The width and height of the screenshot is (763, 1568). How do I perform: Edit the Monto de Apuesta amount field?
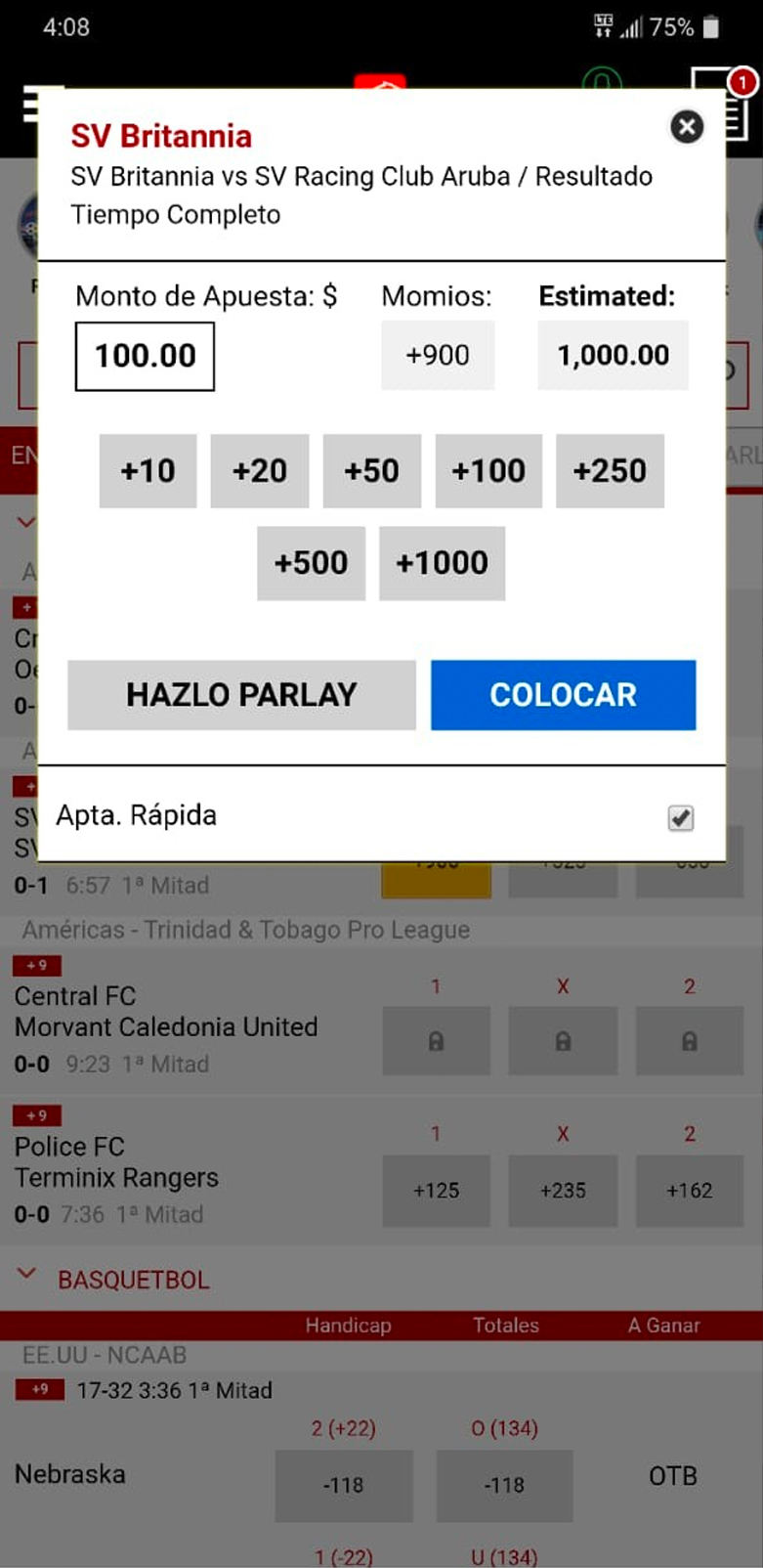[x=145, y=356]
